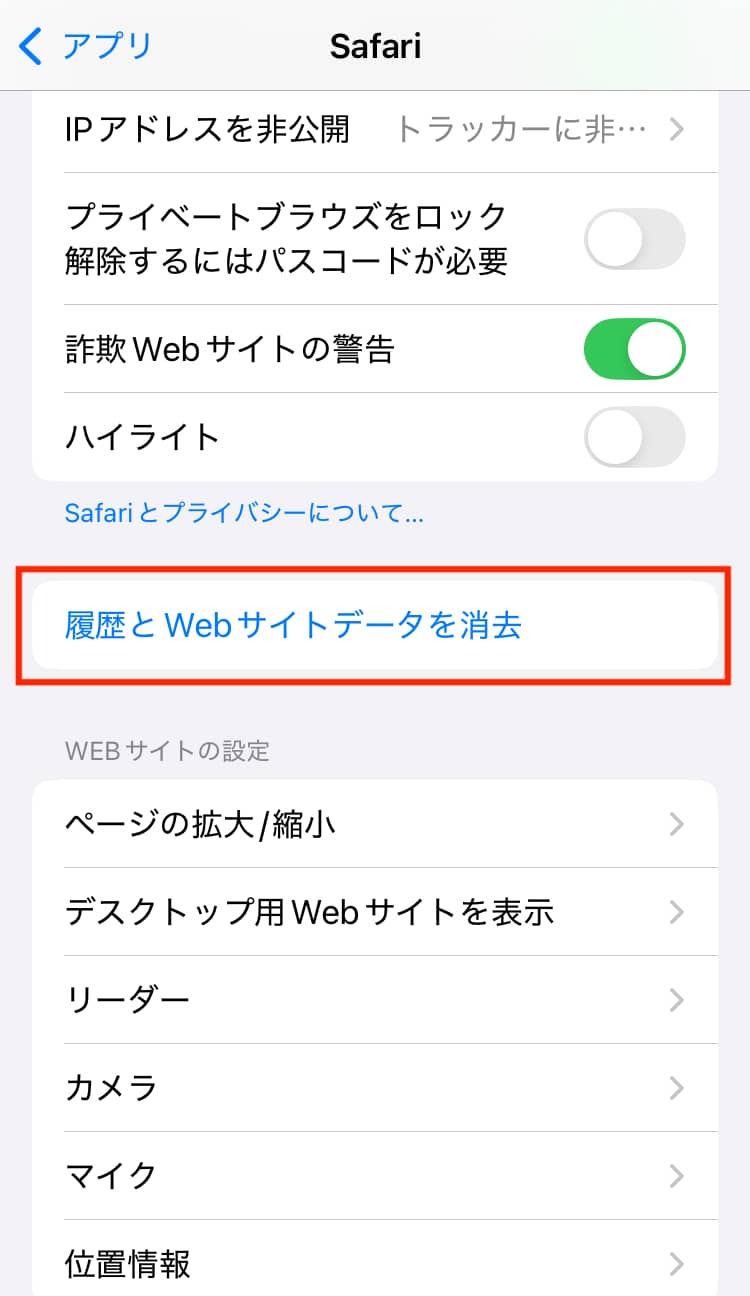The height and width of the screenshot is (1296, 750).
Task: Open デスクトップ用Webサイトを表示
Action: [x=375, y=912]
